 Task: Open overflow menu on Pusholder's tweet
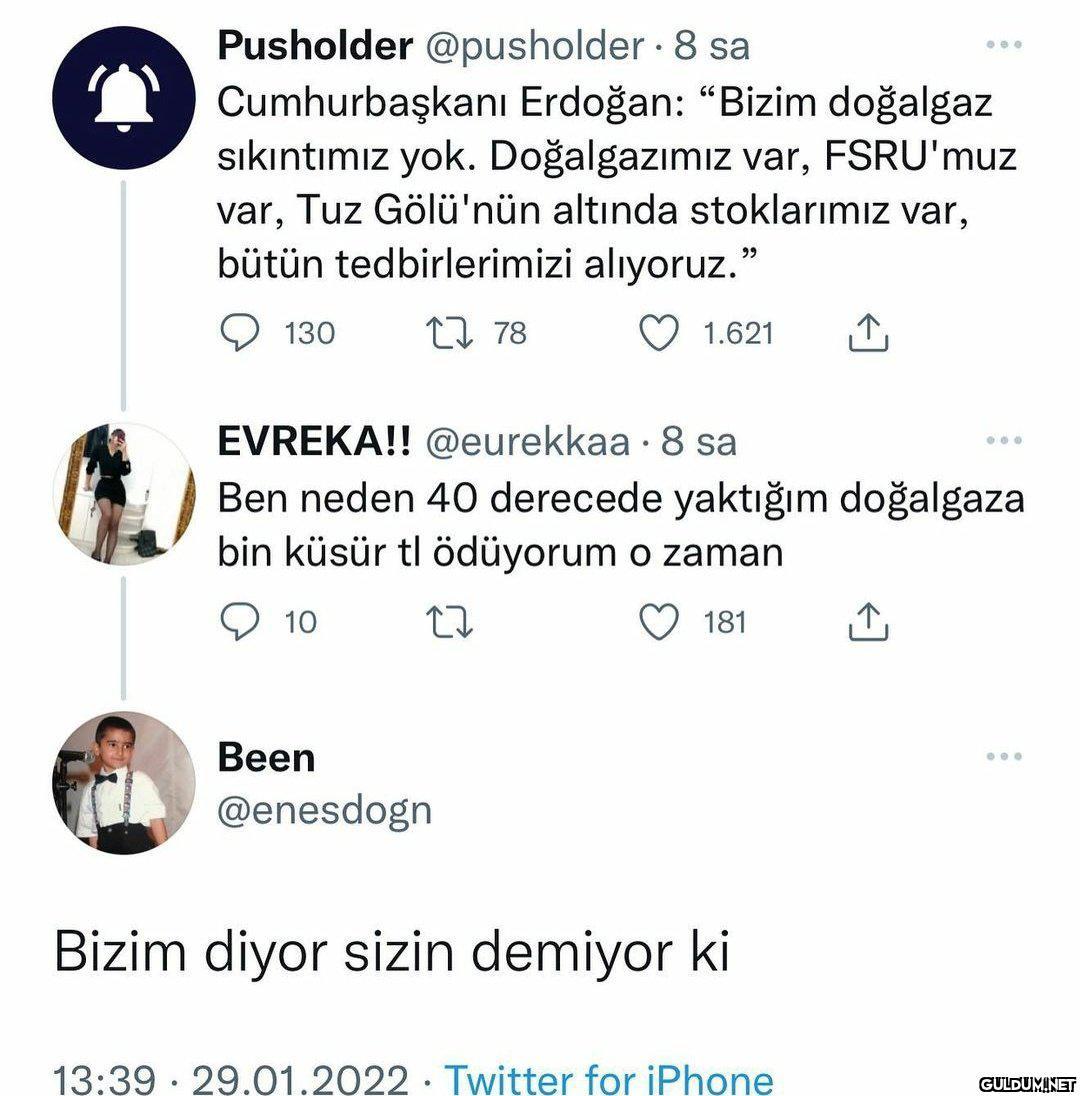click(1003, 46)
